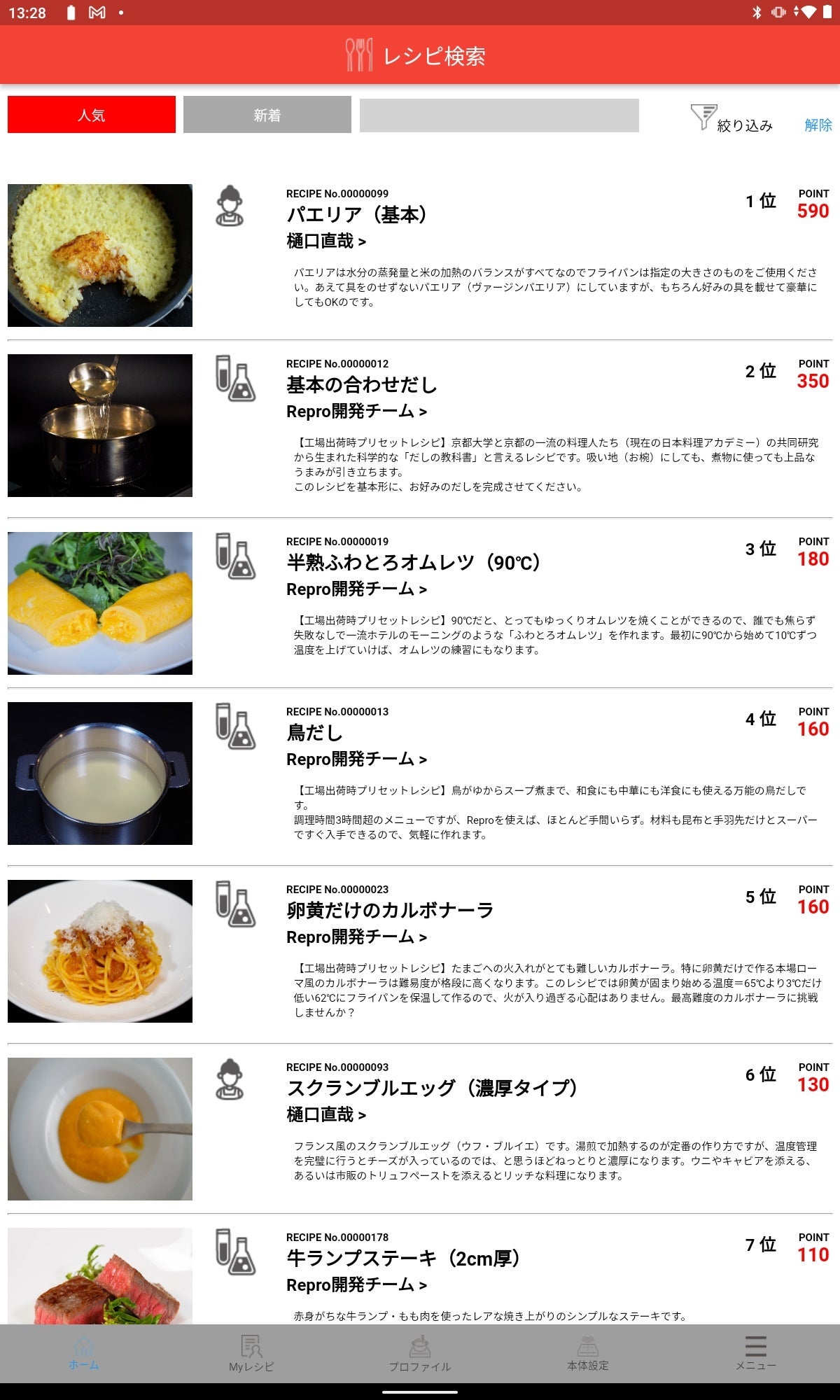Image resolution: width=840 pixels, height=1400 pixels.
Task: Open the プロファイル tab
Action: [420, 1353]
